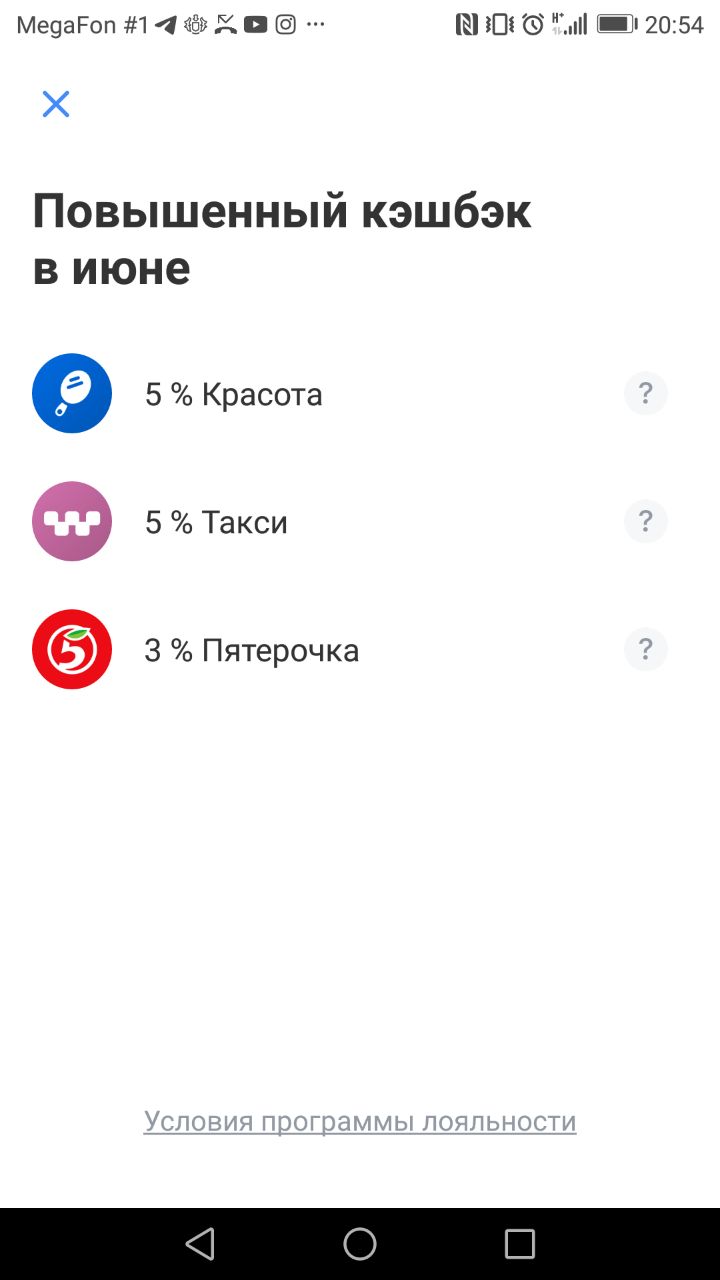Go to the home screen
This screenshot has width=720, height=1280.
click(360, 1244)
